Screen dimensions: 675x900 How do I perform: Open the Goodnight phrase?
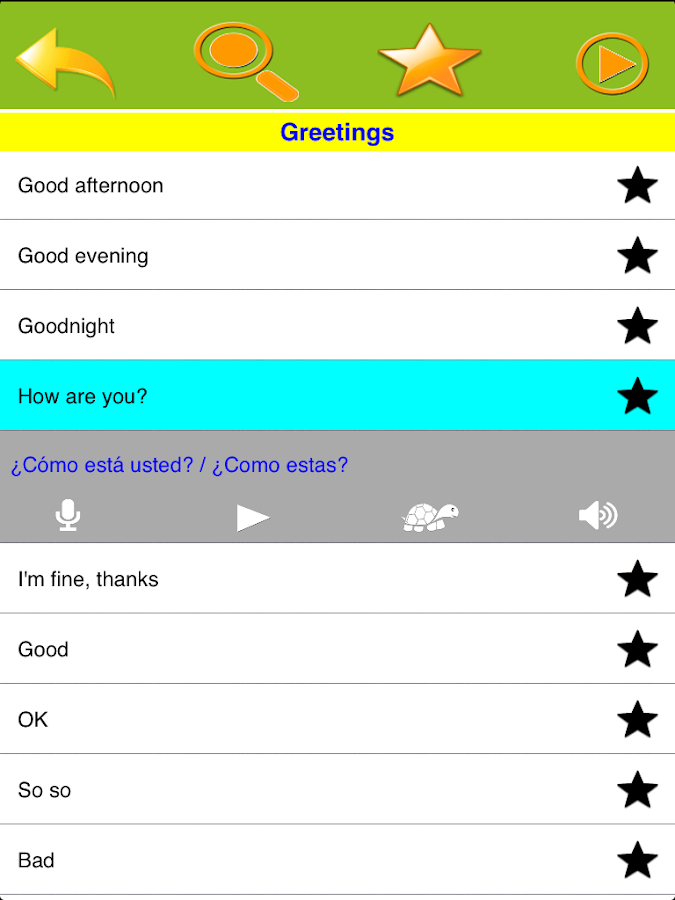tap(66, 326)
